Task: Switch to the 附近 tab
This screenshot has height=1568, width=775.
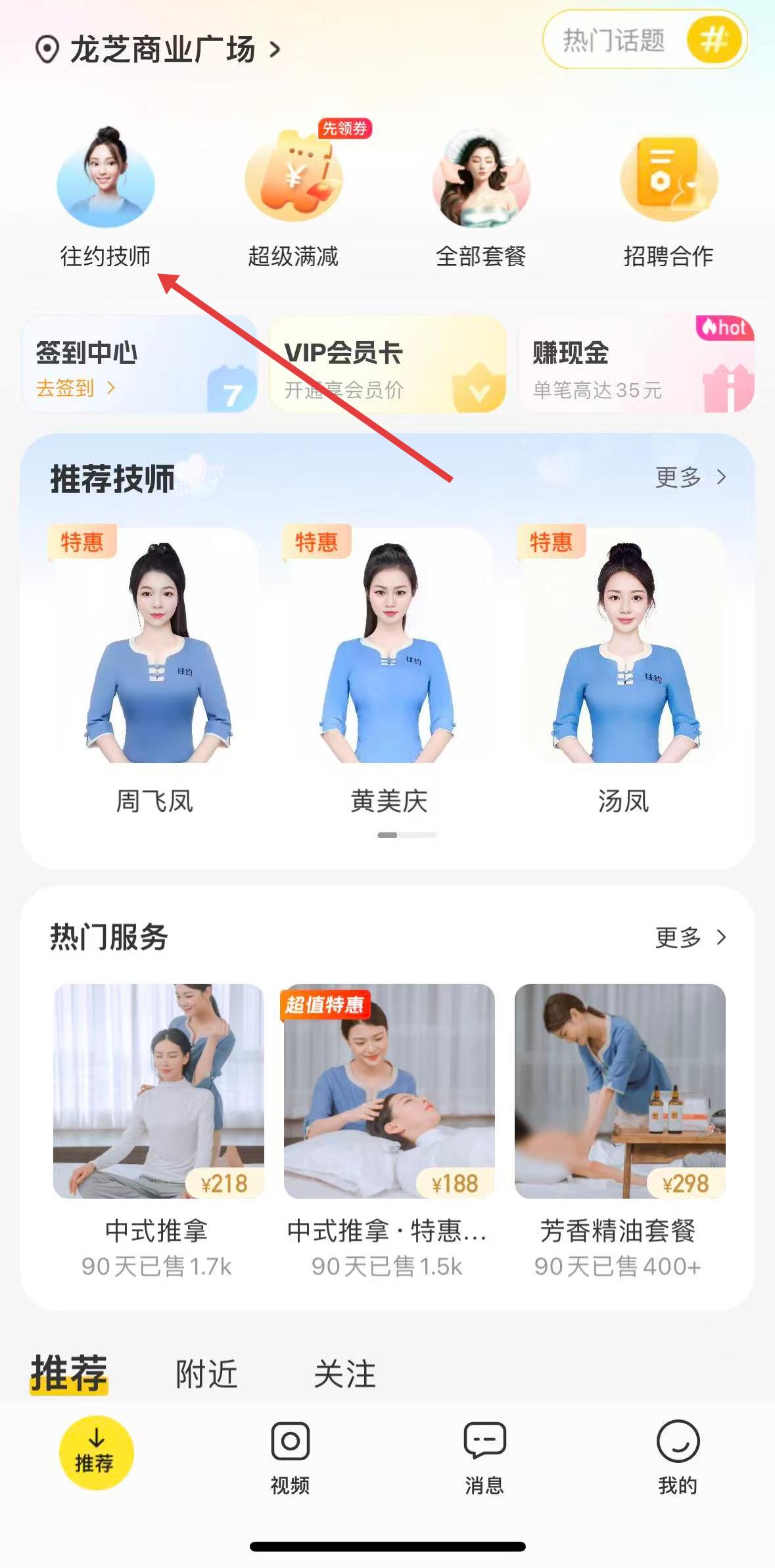Action: [x=206, y=1374]
